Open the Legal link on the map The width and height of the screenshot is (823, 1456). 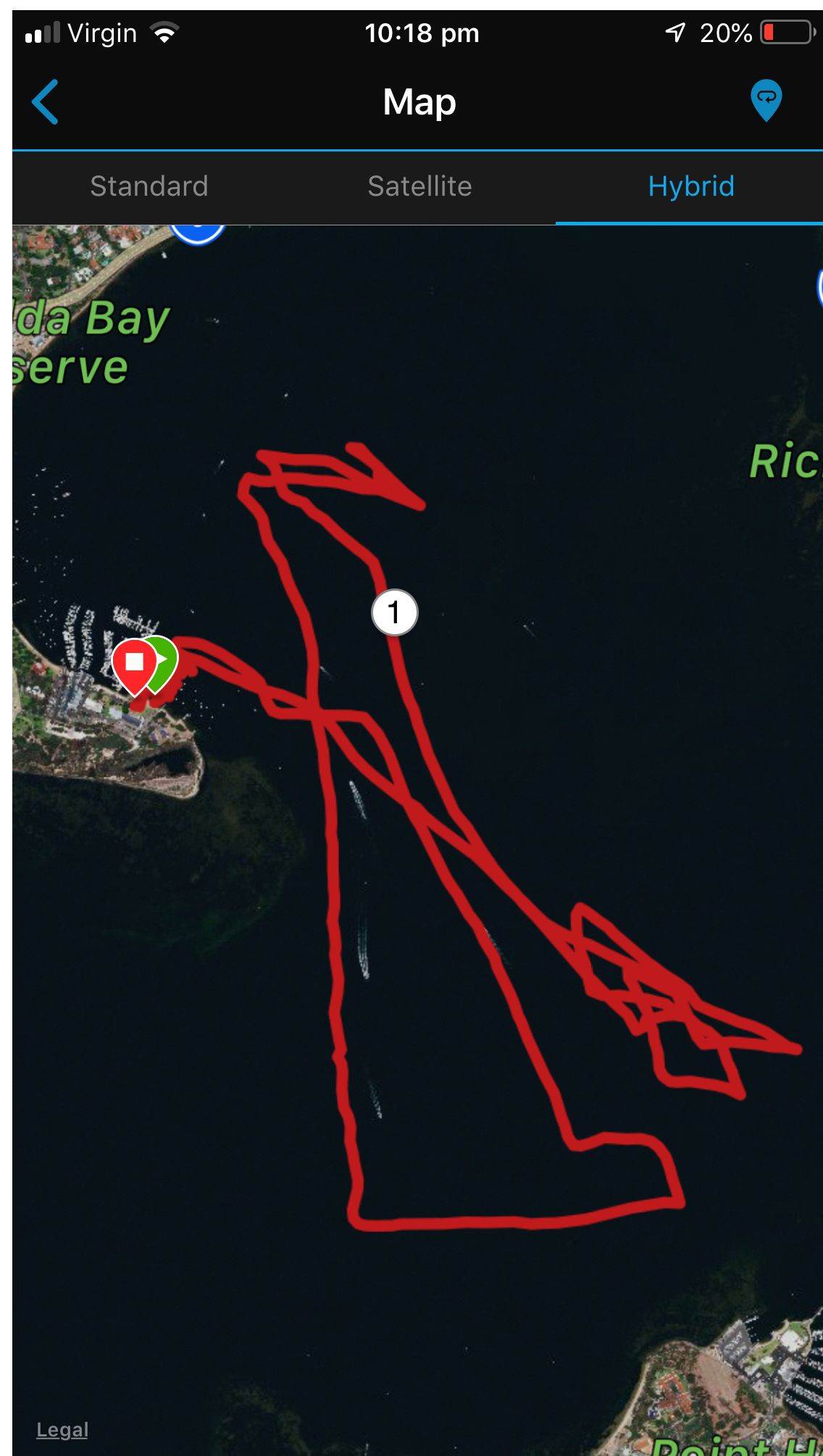62,1429
